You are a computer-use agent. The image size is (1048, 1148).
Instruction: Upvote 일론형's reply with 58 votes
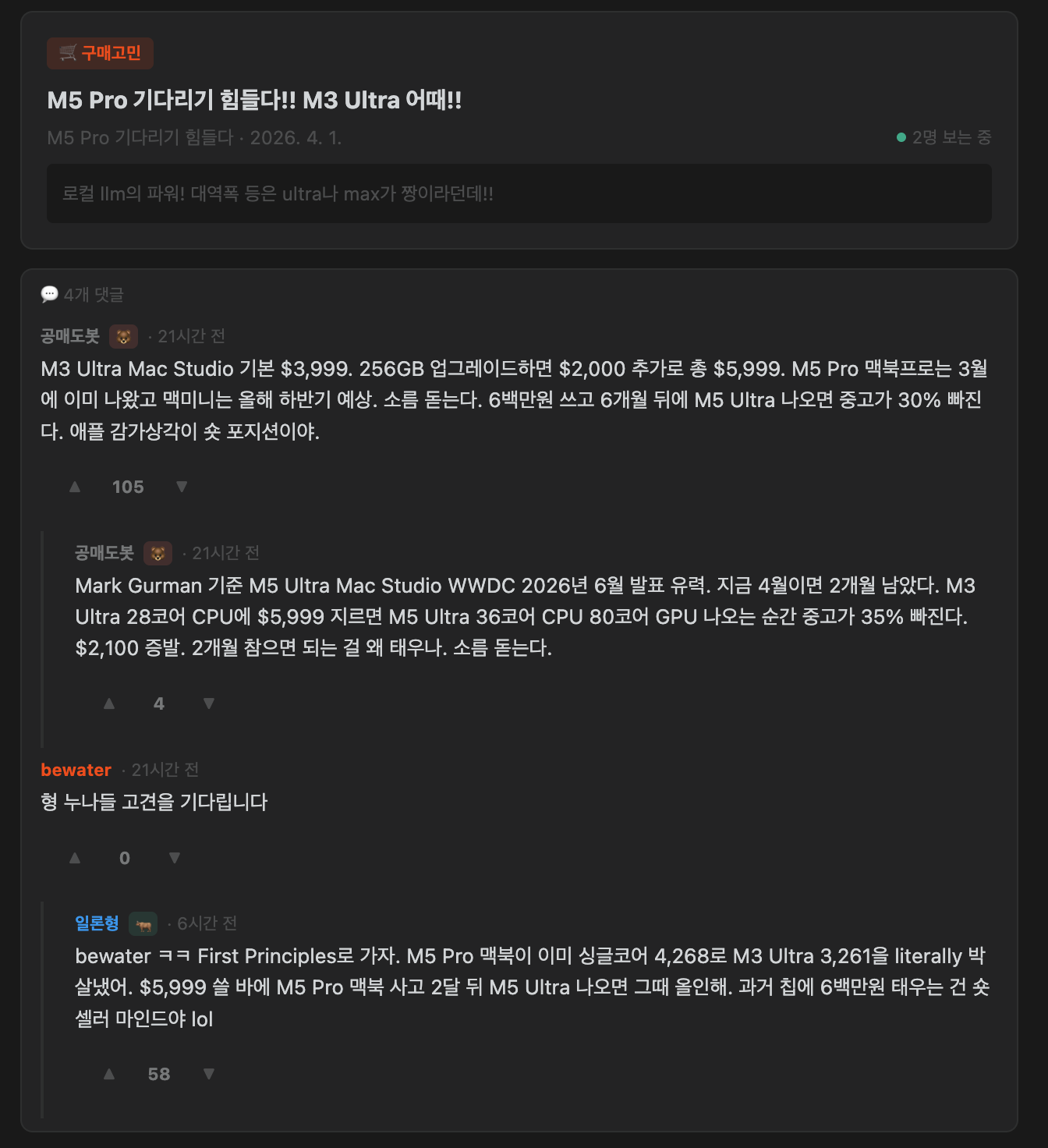point(109,1074)
